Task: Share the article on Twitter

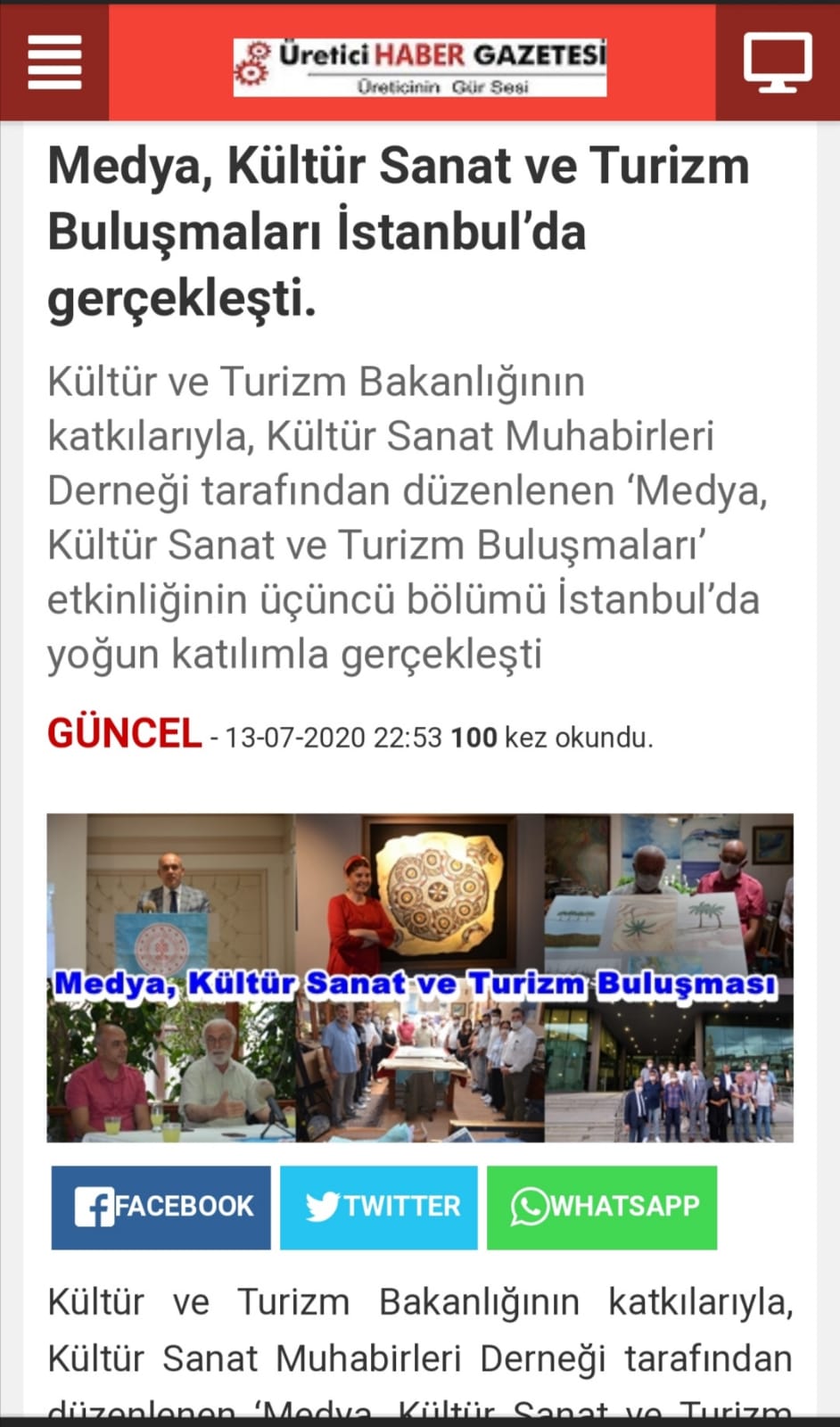Action: click(x=379, y=1207)
